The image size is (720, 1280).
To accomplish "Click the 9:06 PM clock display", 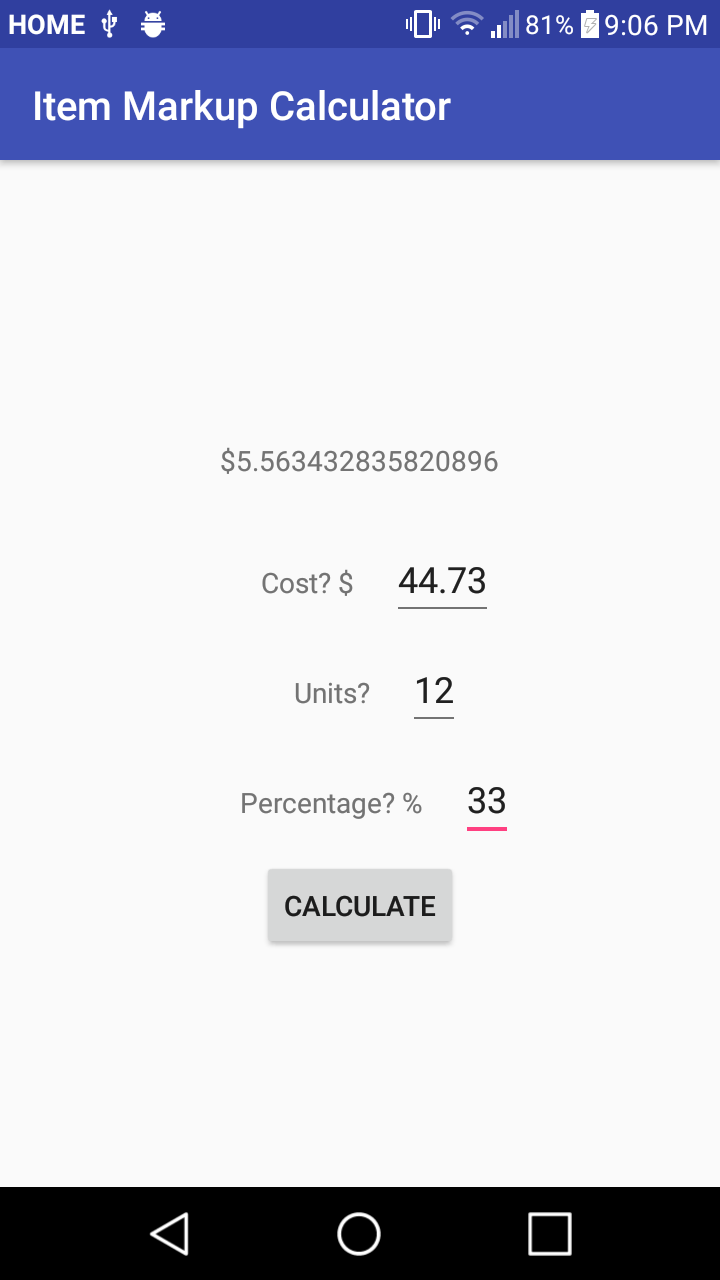I will pyautogui.click(x=655, y=23).
